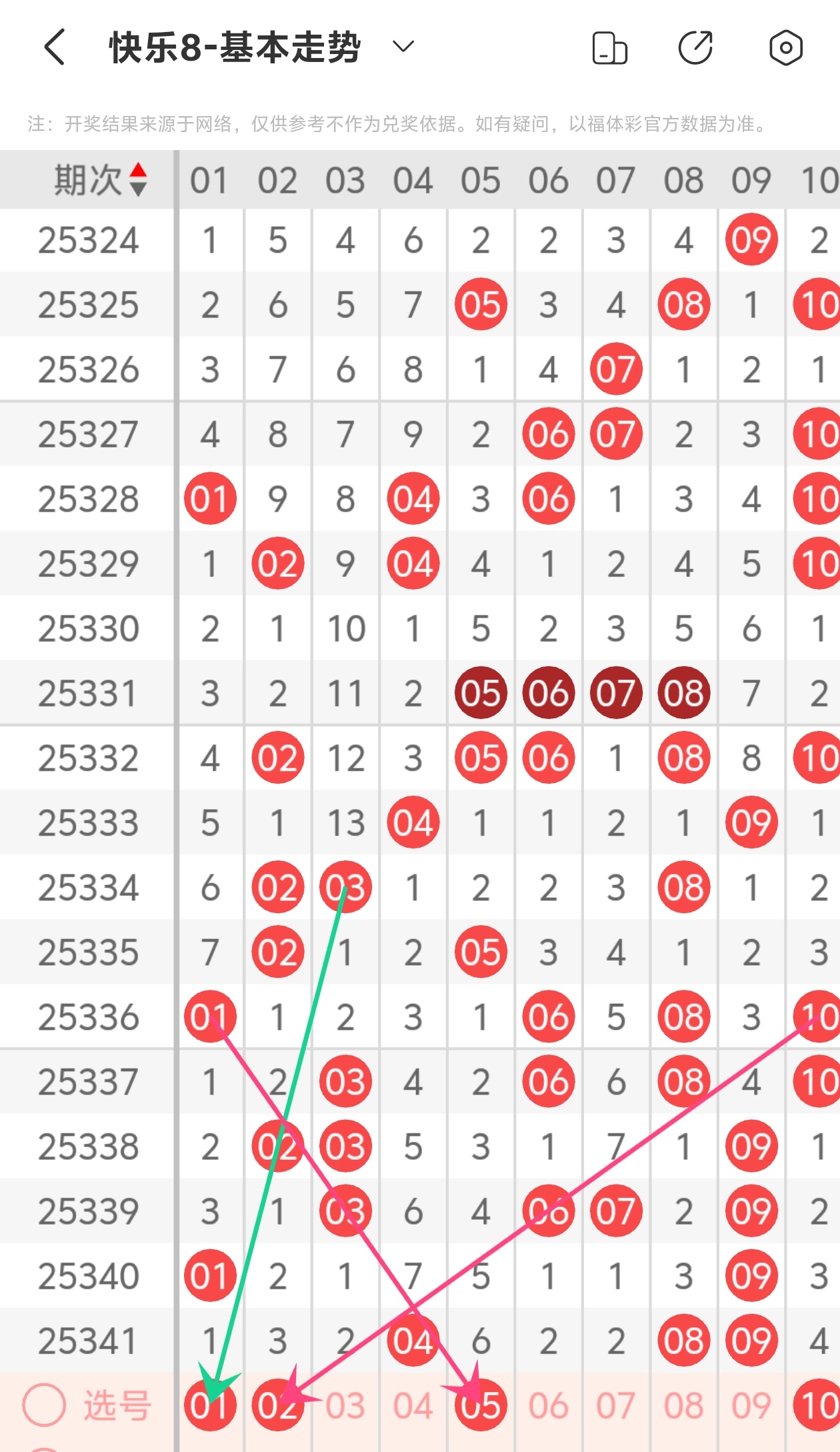Rotate the chart to landscape view
This screenshot has width=840, height=1452.
point(609,48)
